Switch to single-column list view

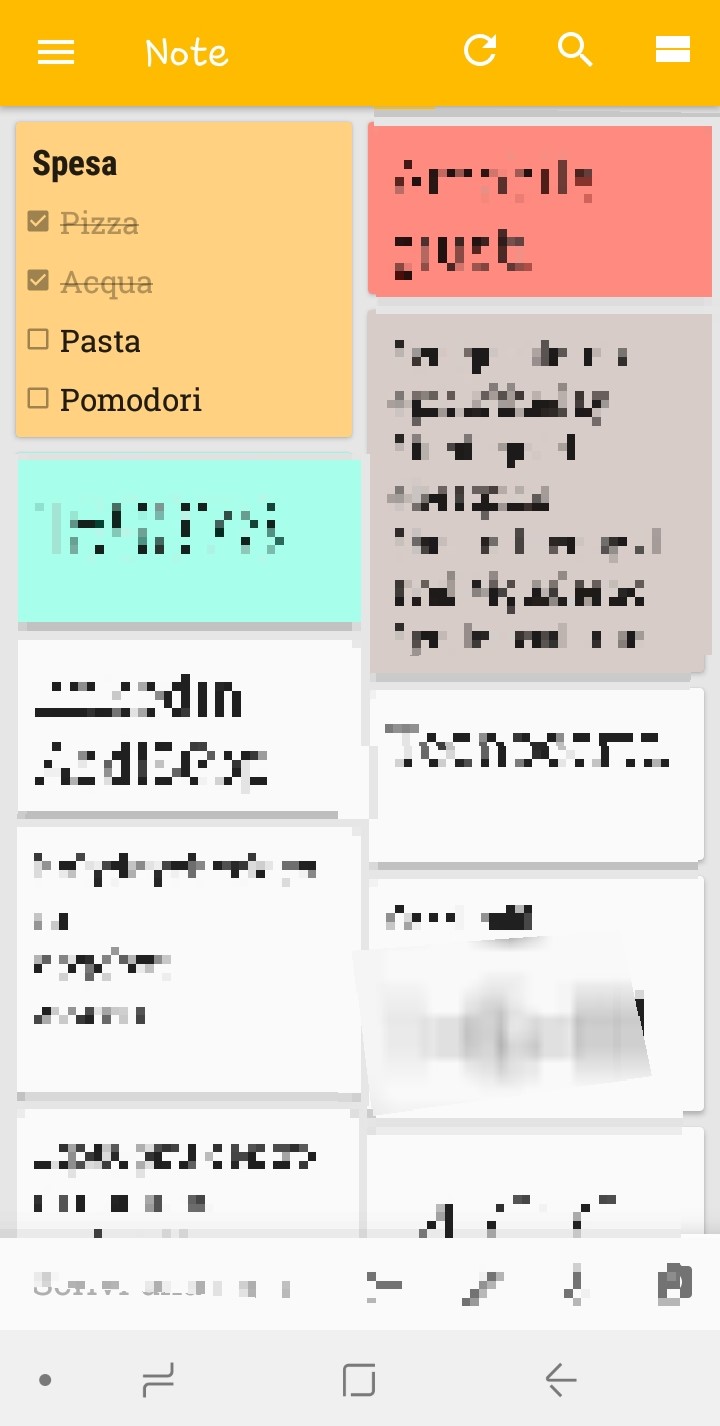[x=673, y=49]
